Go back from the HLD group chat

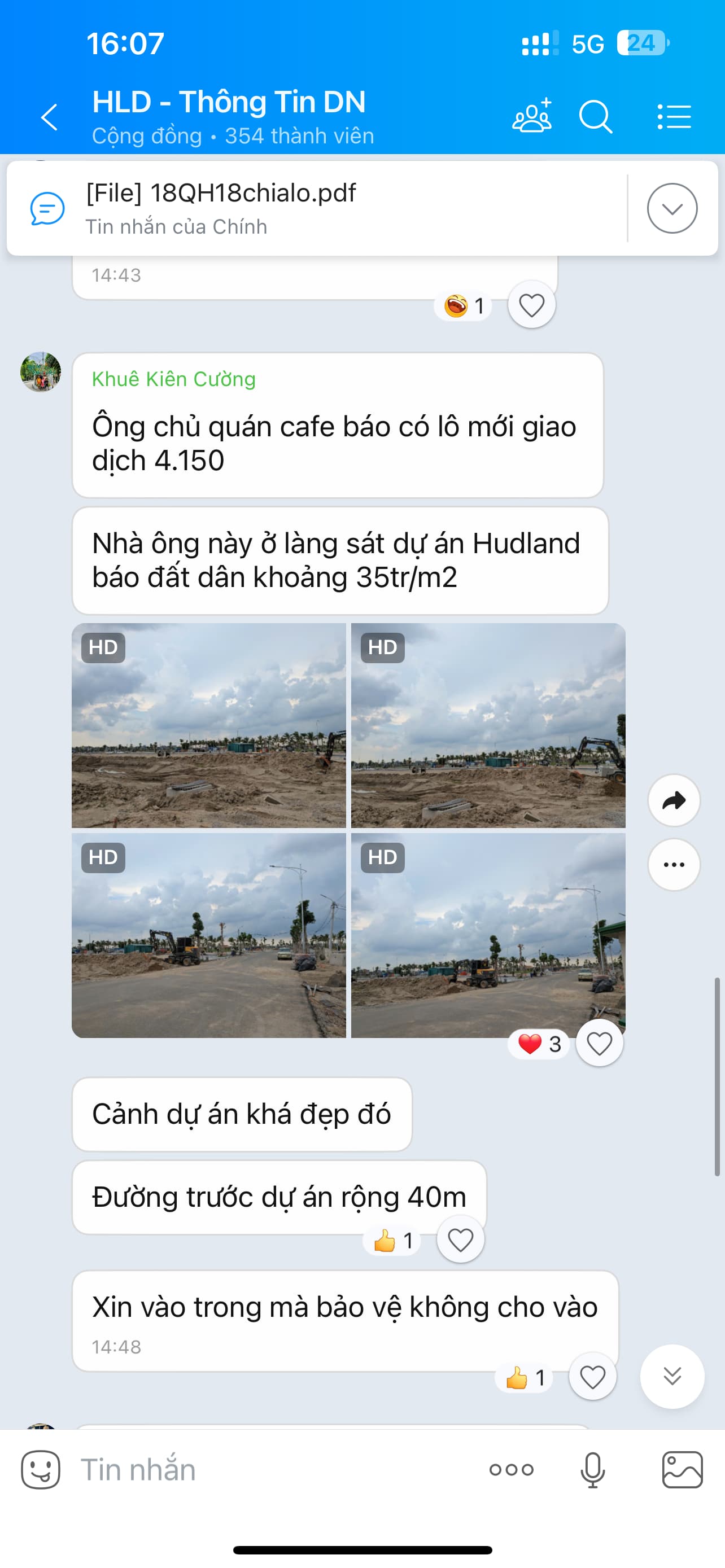pos(49,117)
